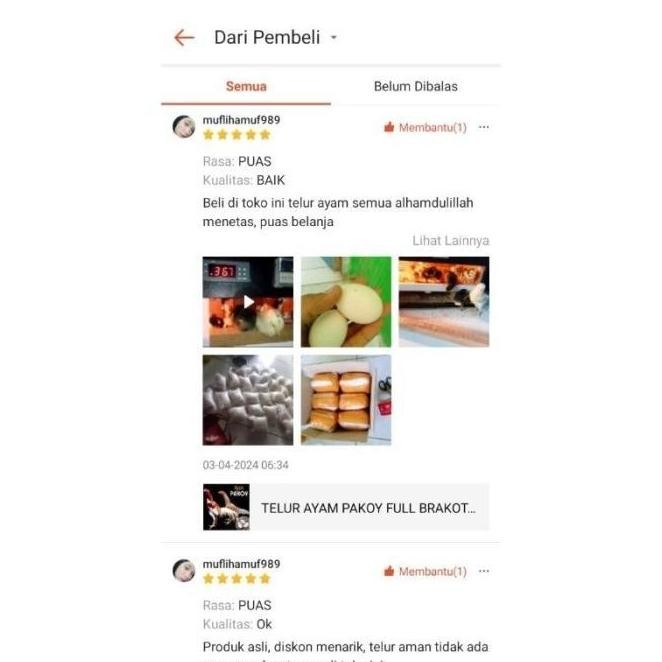Open the photo of the hatched chick
The image size is (662, 662).
click(x=444, y=301)
